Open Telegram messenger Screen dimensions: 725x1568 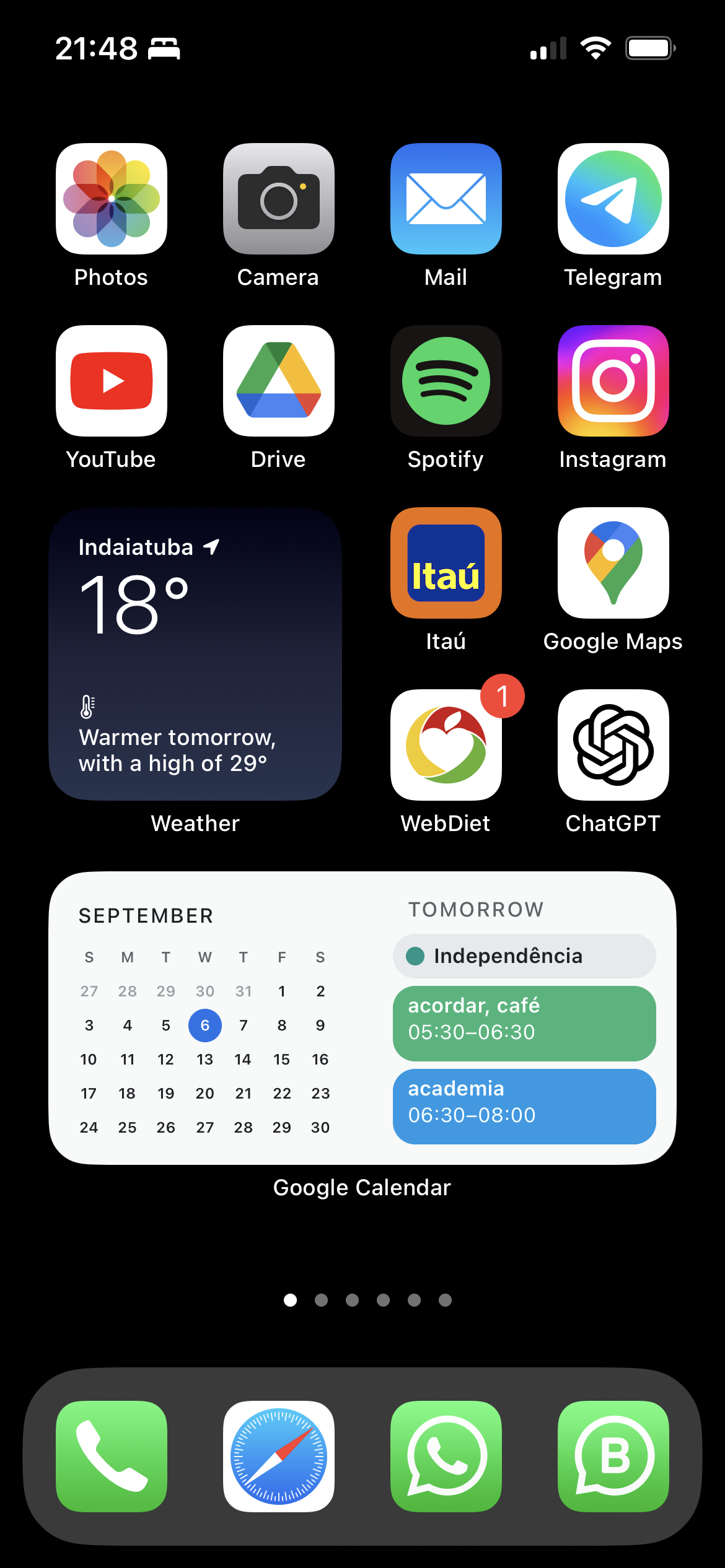(x=613, y=199)
